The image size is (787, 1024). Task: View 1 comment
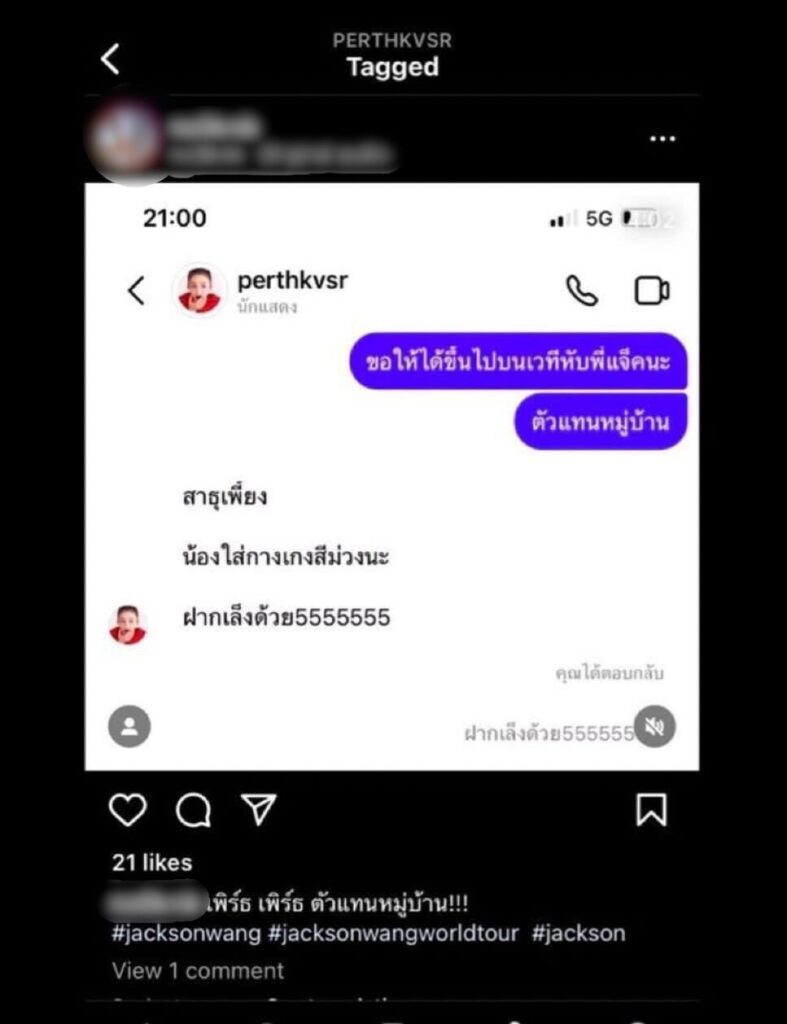pos(198,970)
